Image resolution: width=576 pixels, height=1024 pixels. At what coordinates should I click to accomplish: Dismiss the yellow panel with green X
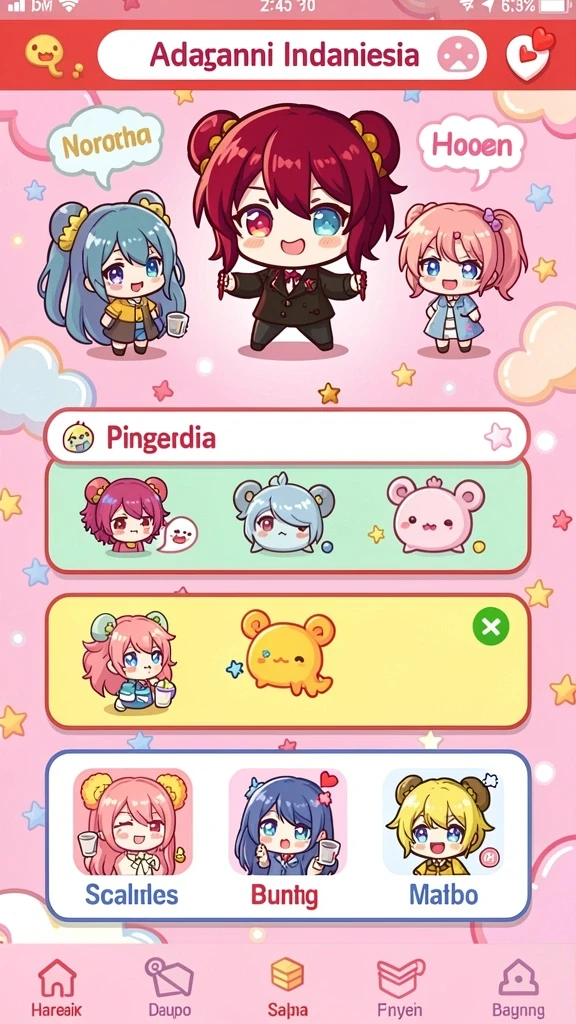point(490,628)
